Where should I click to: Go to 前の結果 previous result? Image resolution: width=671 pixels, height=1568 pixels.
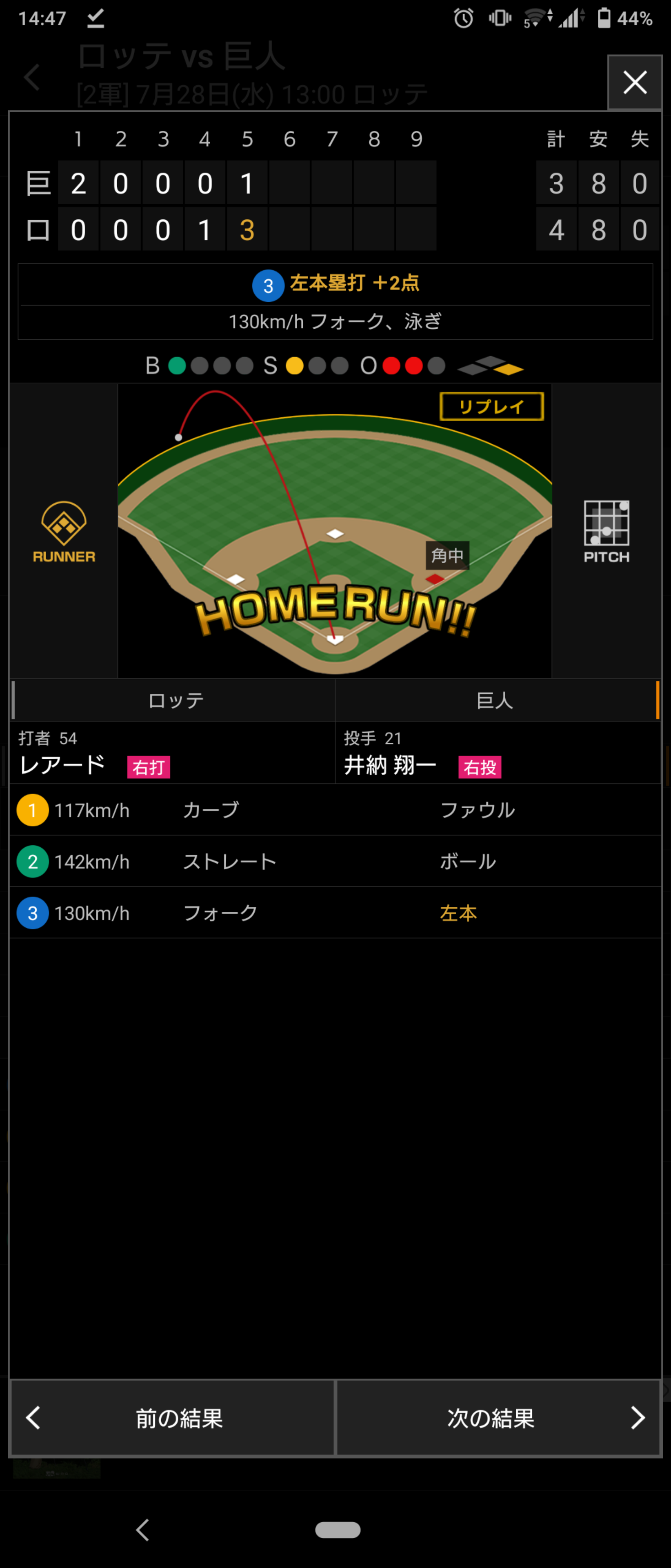point(173,1418)
